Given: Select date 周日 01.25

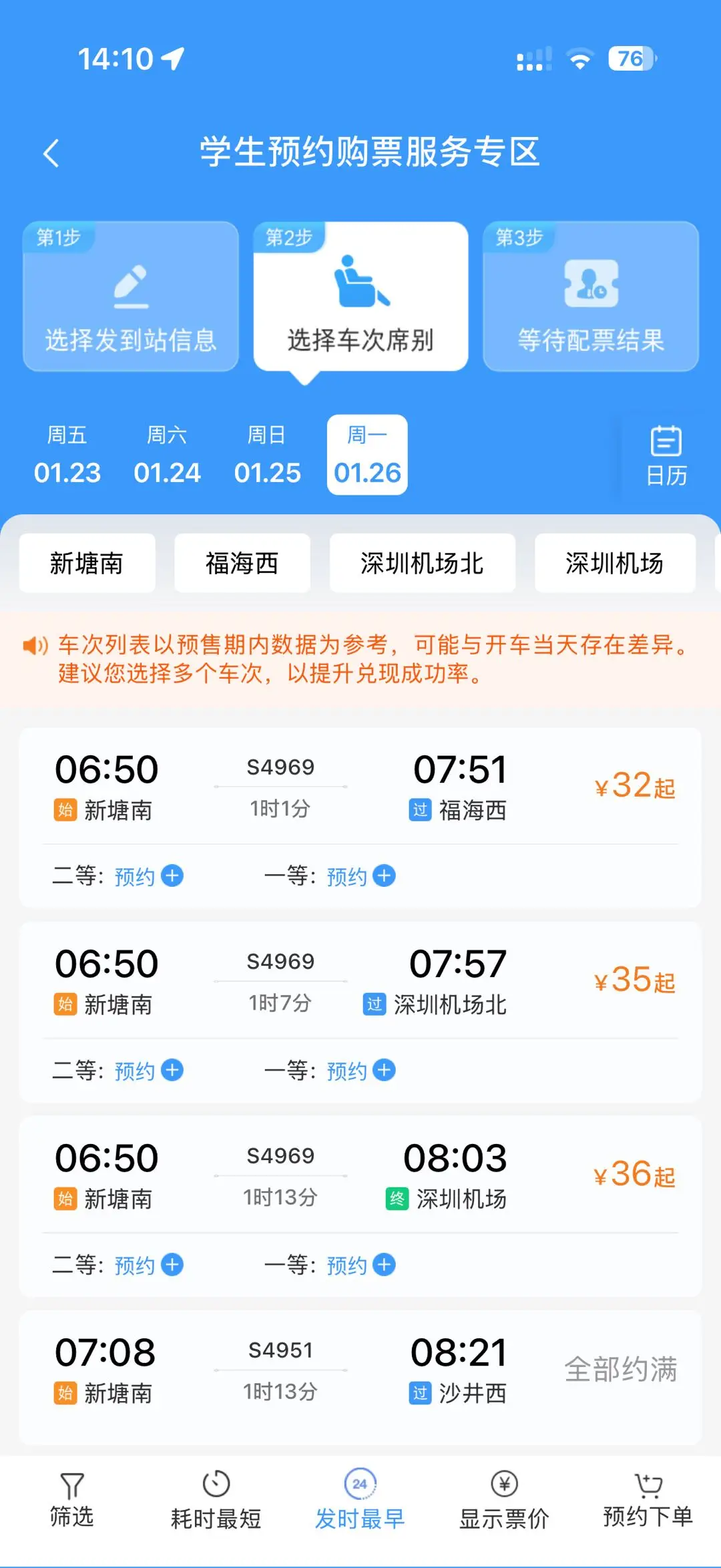Looking at the screenshot, I should [267, 455].
